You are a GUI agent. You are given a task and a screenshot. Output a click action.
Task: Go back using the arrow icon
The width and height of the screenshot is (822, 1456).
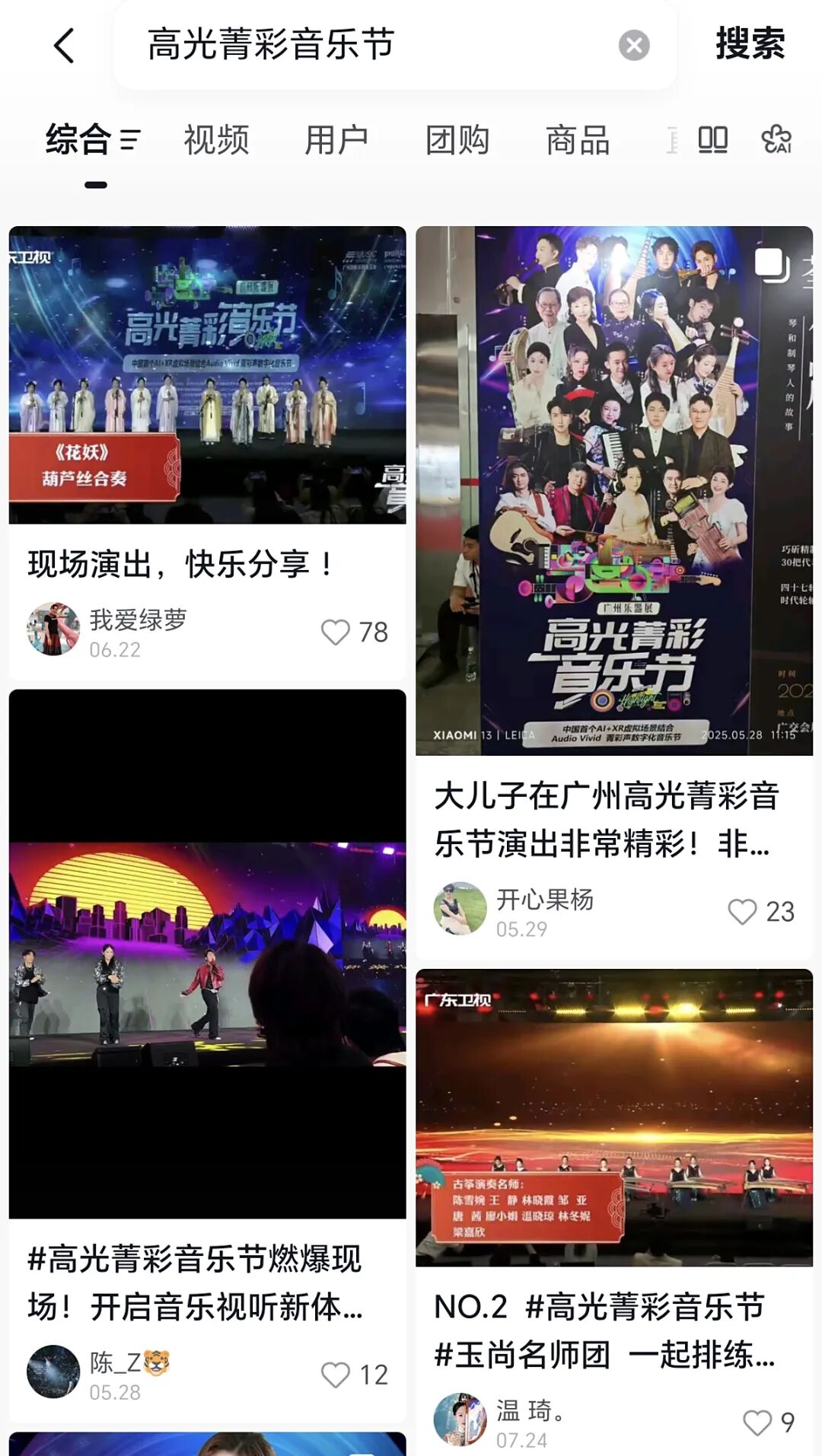point(65,46)
